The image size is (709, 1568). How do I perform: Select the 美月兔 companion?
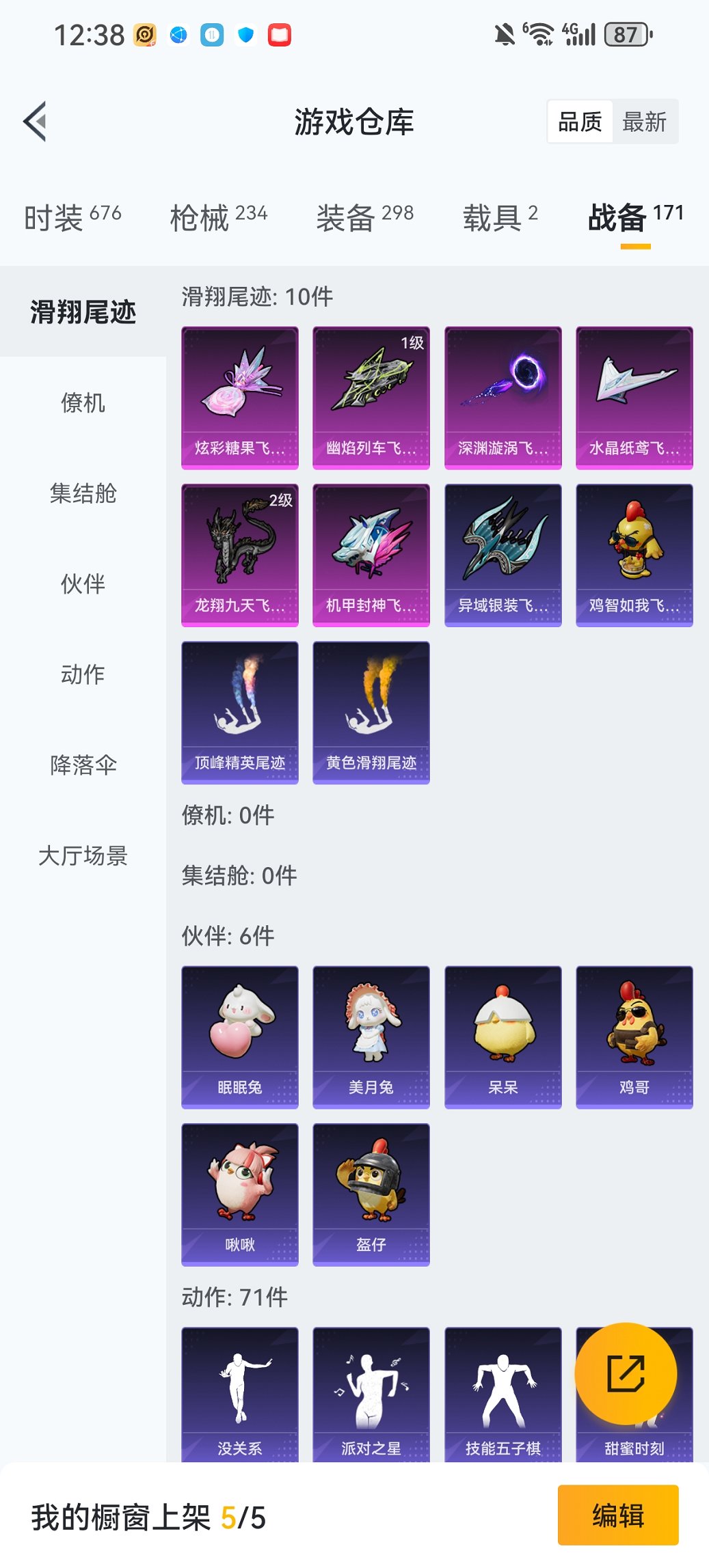pyautogui.click(x=371, y=1037)
